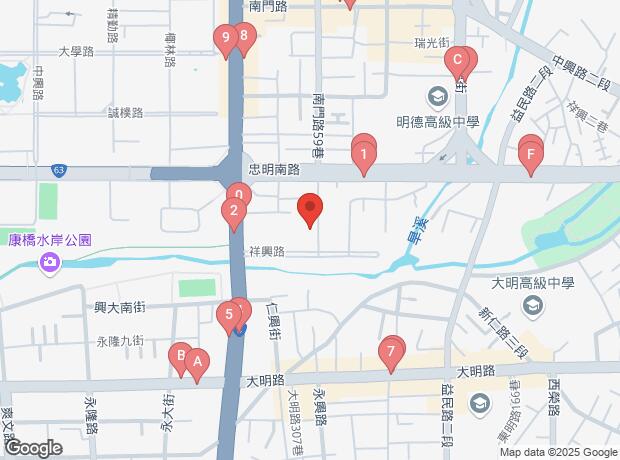
Task: Select map marker labeled A
Action: 197,362
